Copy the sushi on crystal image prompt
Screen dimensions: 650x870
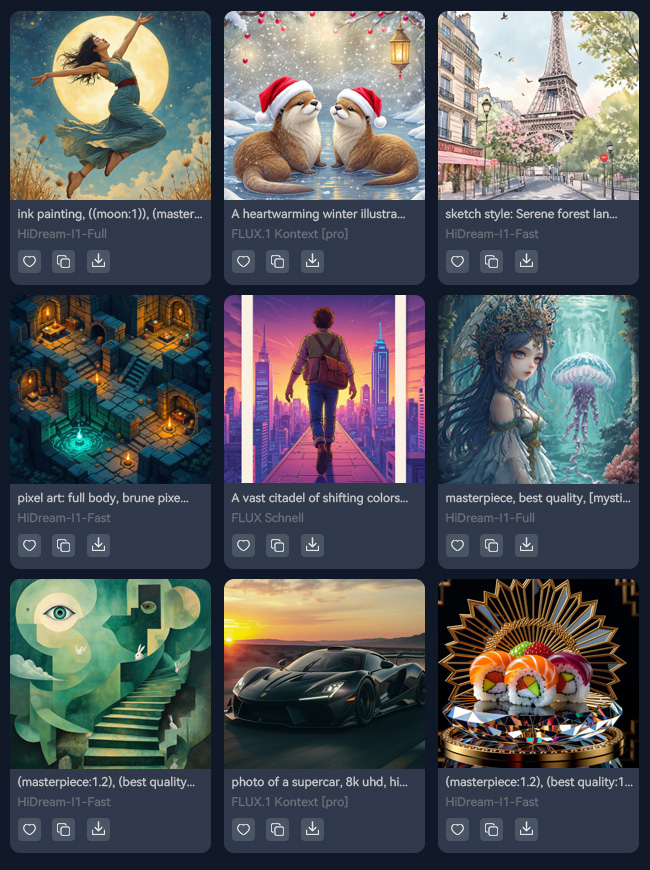[x=492, y=829]
